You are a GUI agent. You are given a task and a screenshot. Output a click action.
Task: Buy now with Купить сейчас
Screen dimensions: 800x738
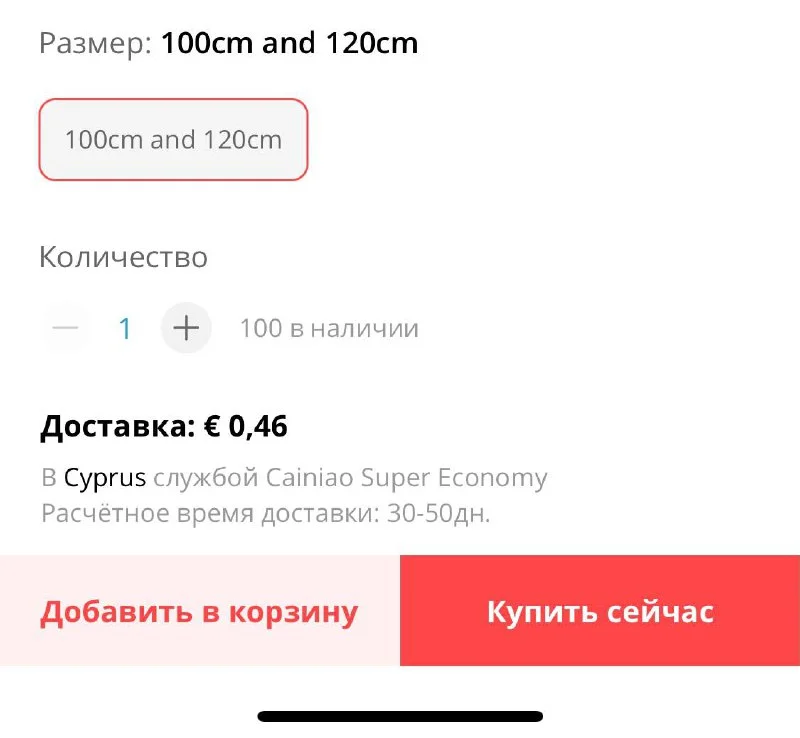(600, 611)
